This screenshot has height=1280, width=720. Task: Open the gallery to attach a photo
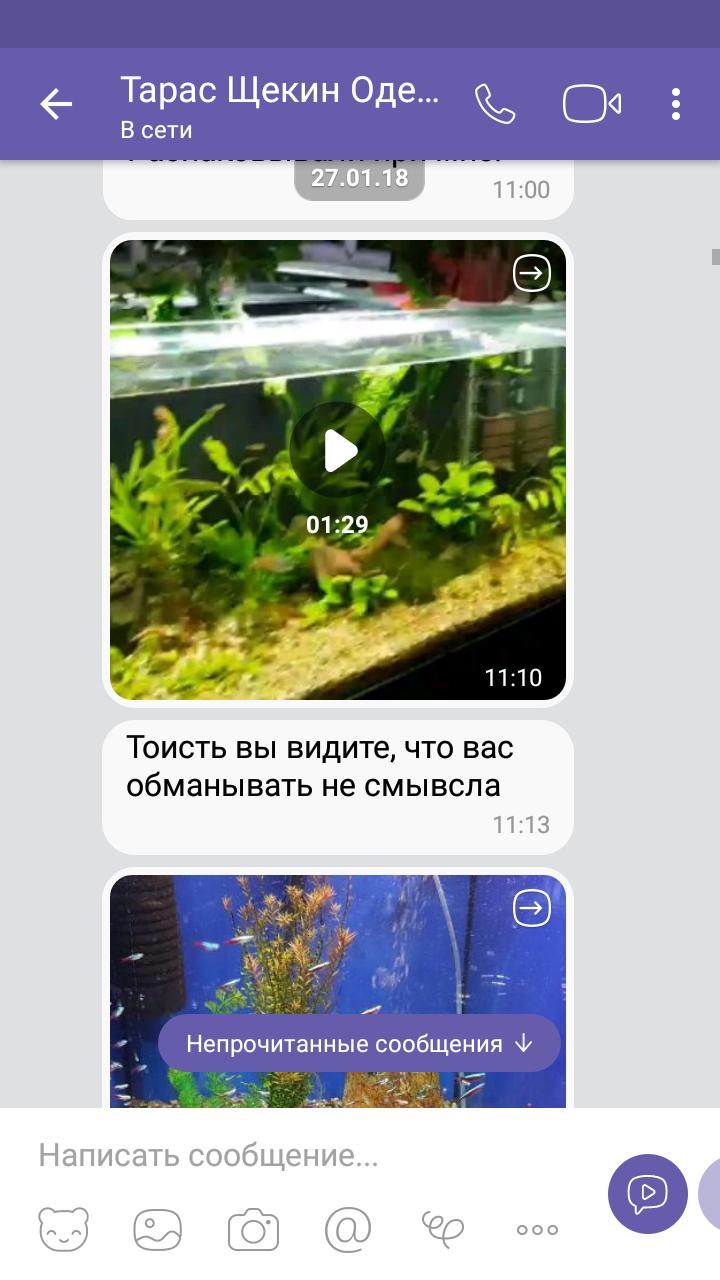[158, 1229]
